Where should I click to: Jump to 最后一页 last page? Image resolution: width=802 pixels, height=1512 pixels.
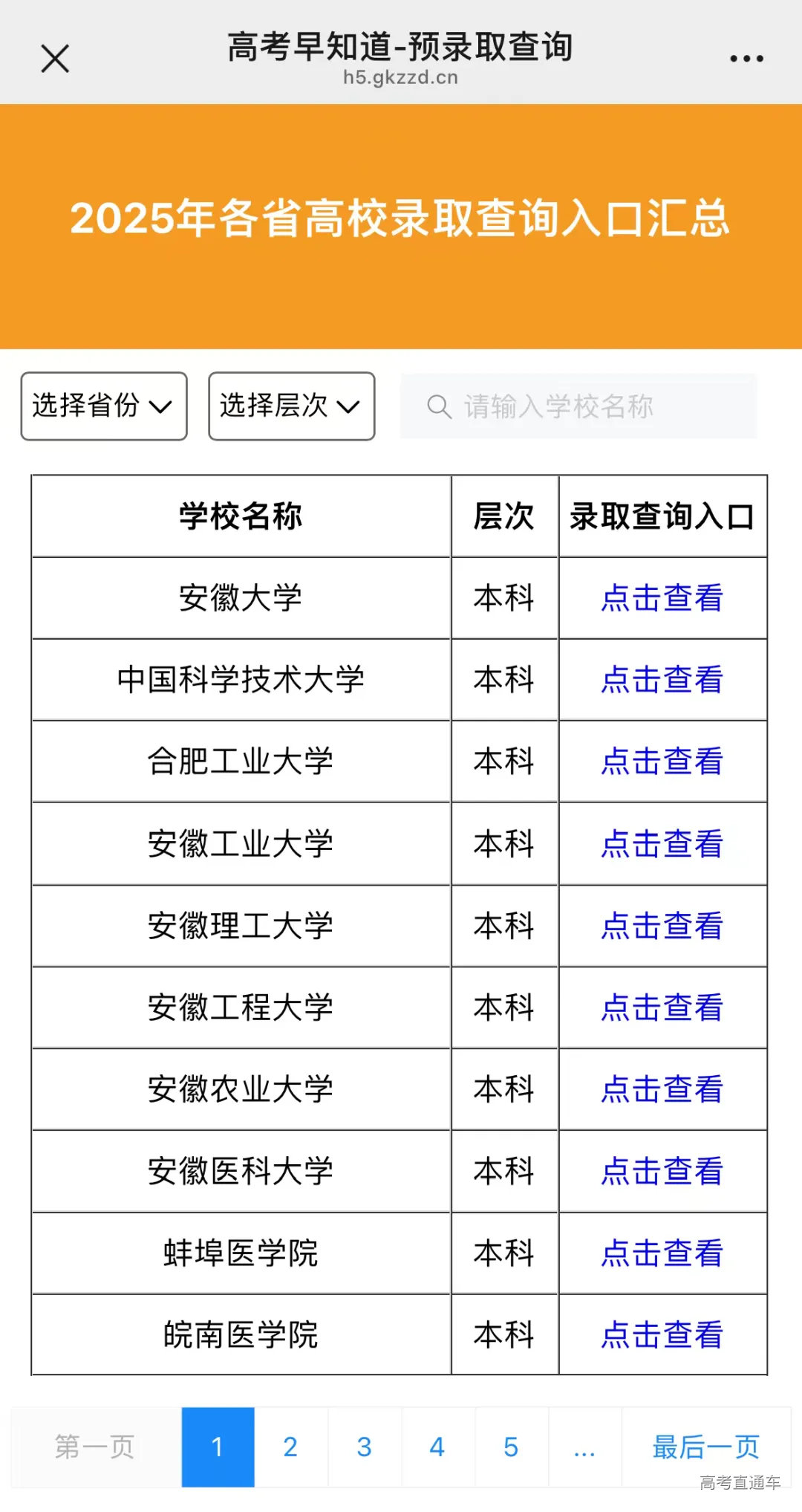click(705, 1447)
